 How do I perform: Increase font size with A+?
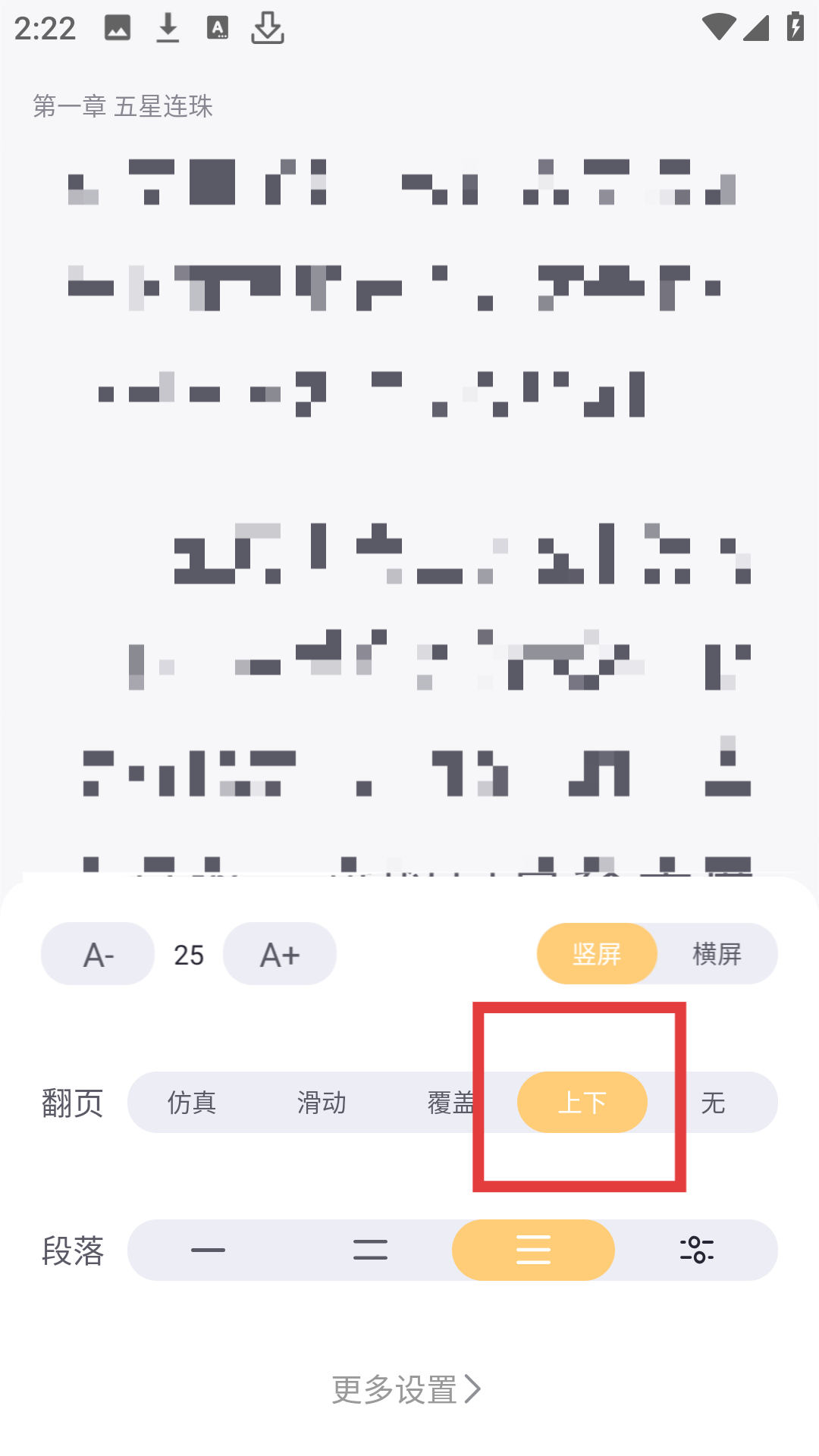[x=280, y=954]
